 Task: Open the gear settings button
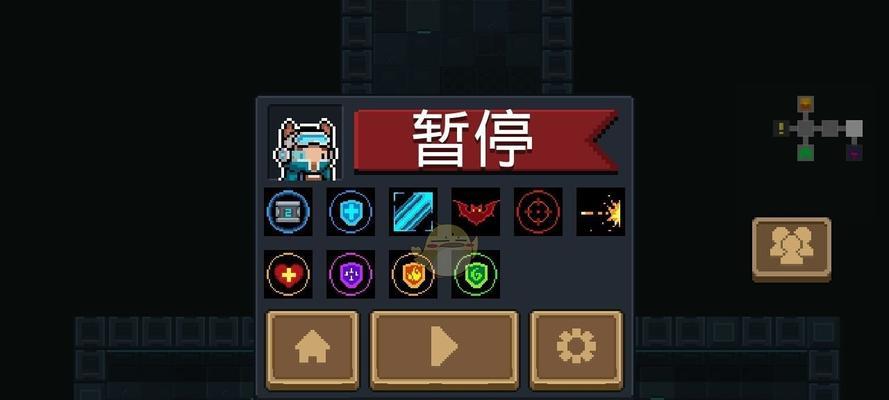pos(576,347)
